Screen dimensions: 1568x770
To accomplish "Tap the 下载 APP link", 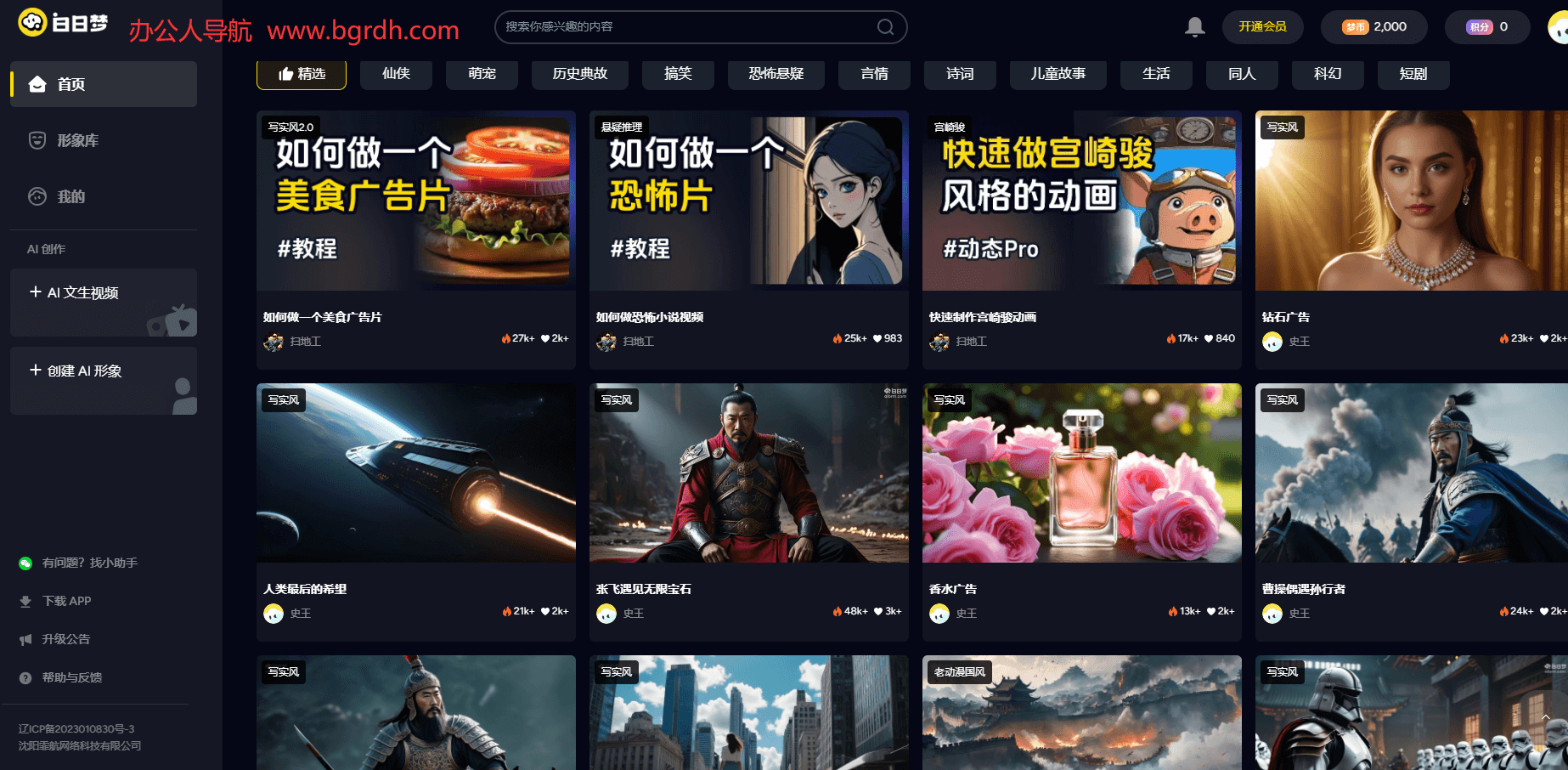I will pyautogui.click(x=66, y=601).
